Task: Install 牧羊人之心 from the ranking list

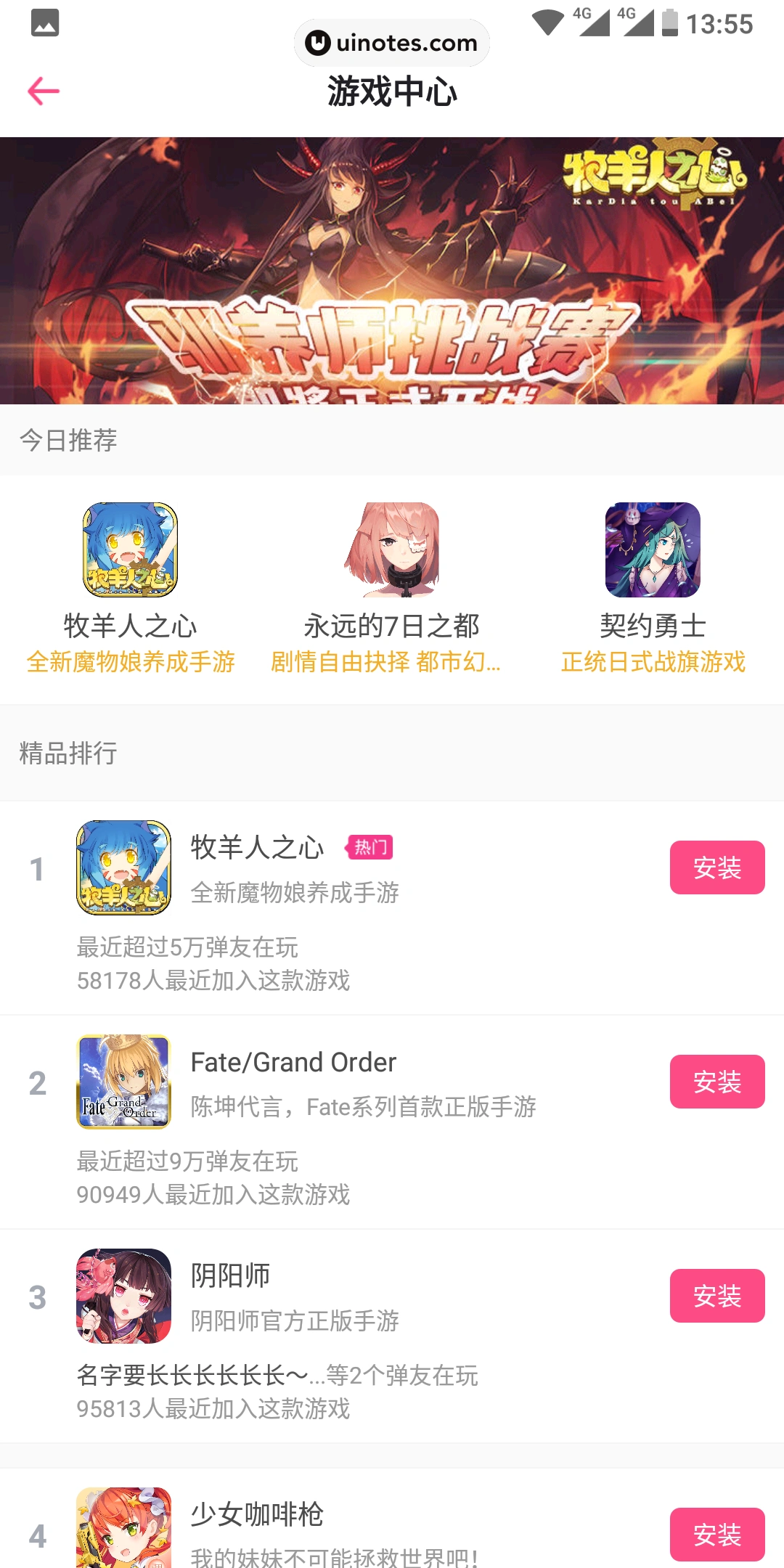Action: 716,867
